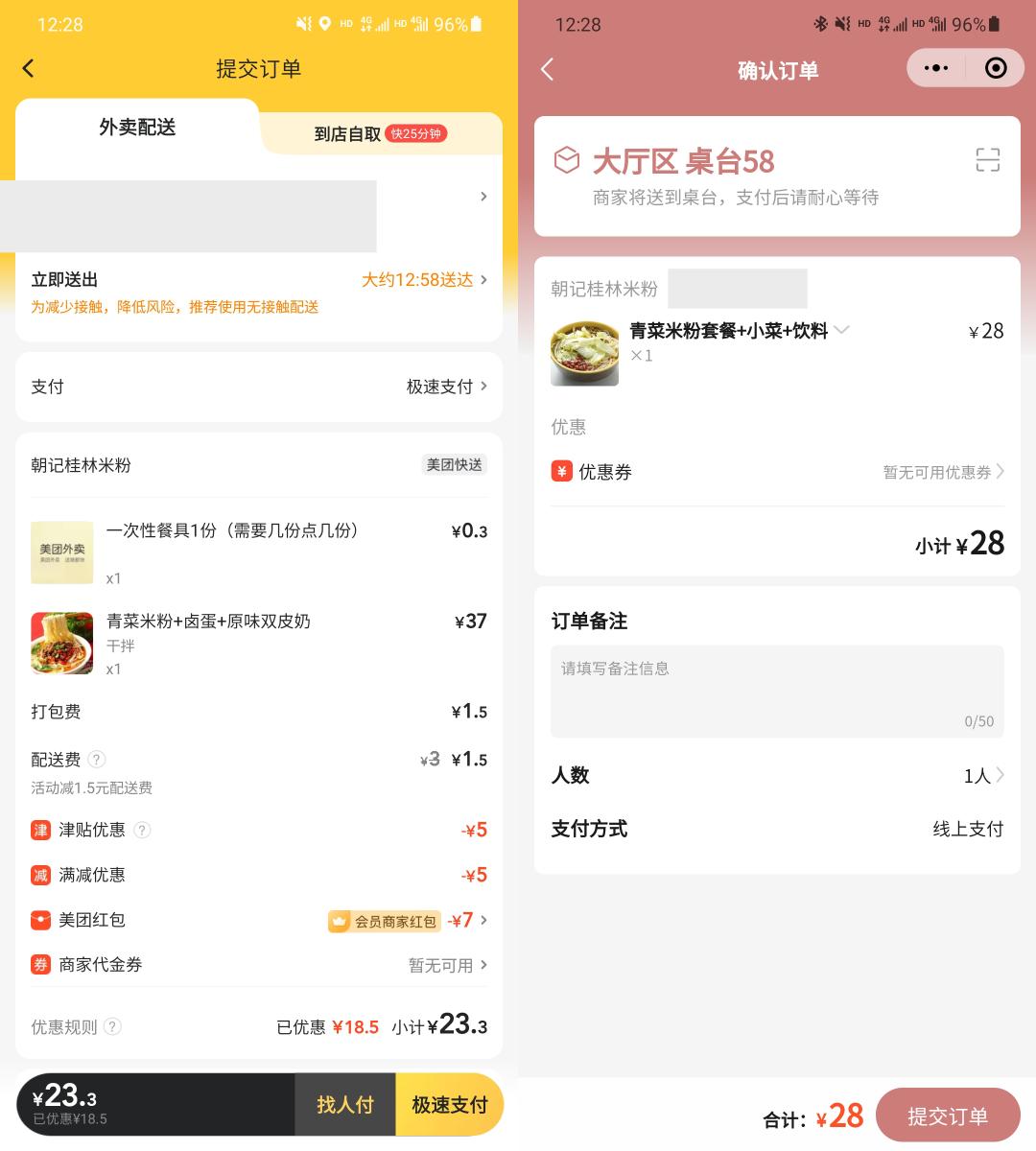
Task: Pay with the 极速支付 button
Action: (x=449, y=1105)
